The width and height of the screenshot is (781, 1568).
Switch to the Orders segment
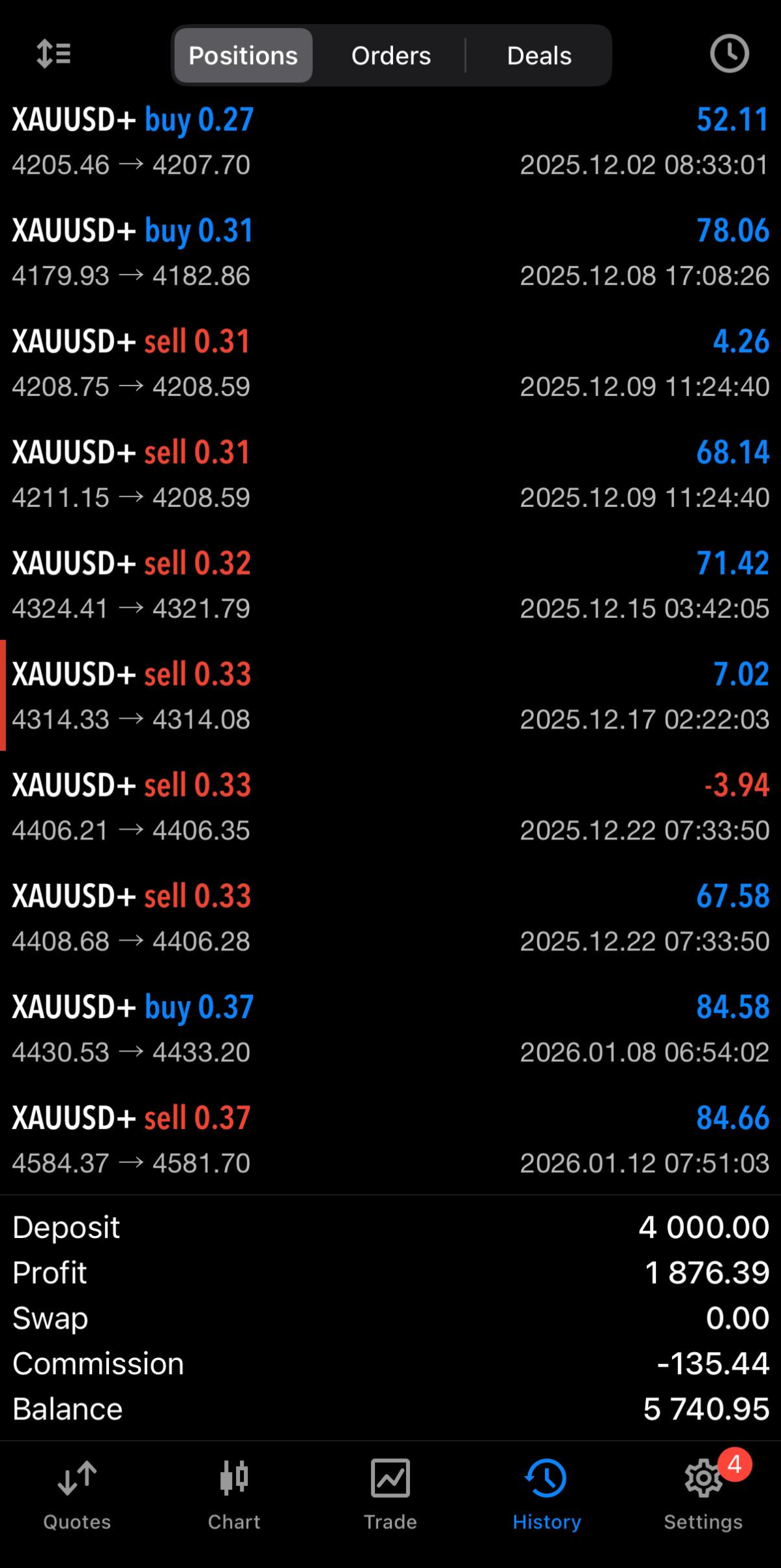[390, 55]
